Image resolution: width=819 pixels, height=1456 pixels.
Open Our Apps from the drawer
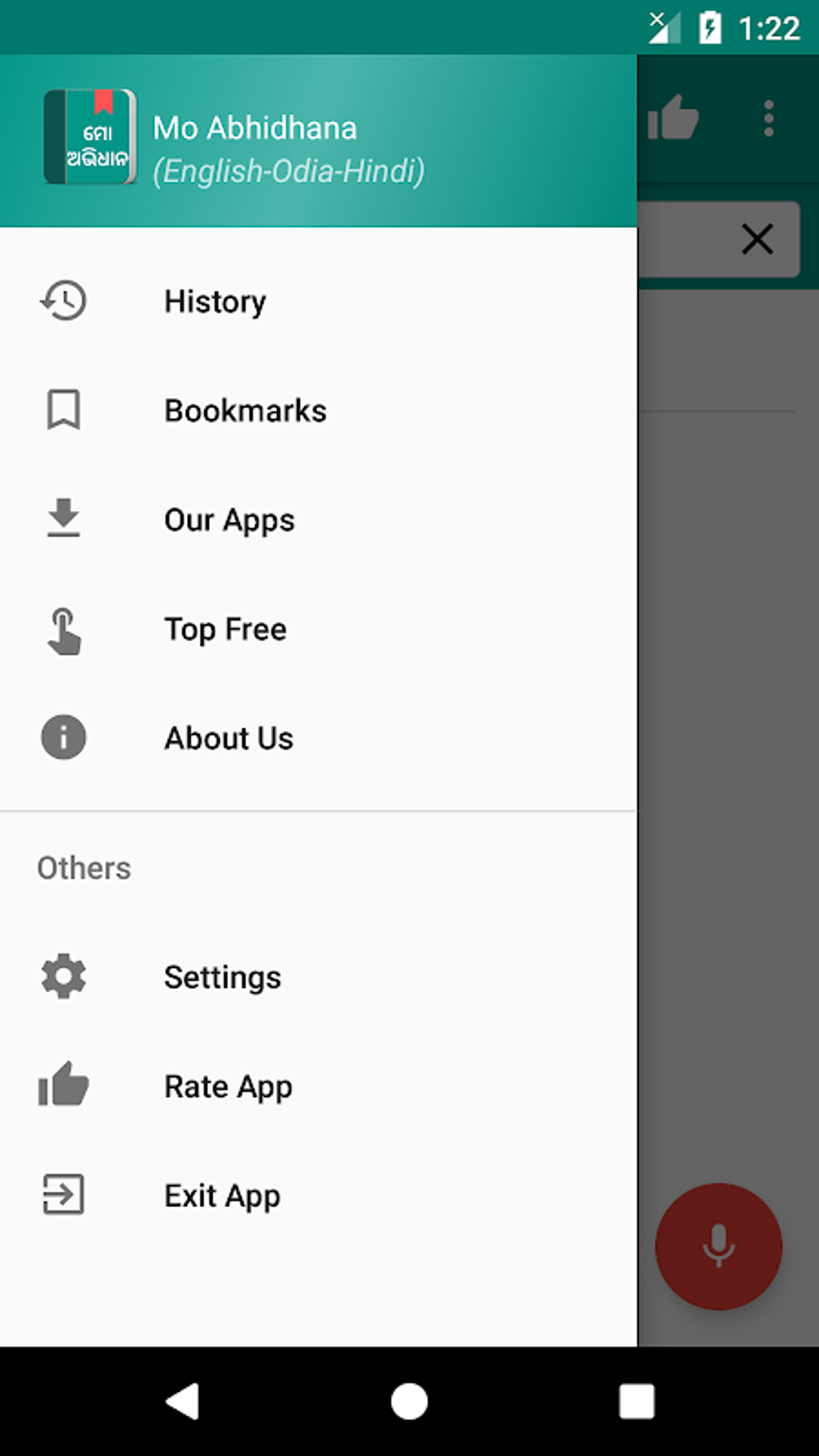click(229, 520)
